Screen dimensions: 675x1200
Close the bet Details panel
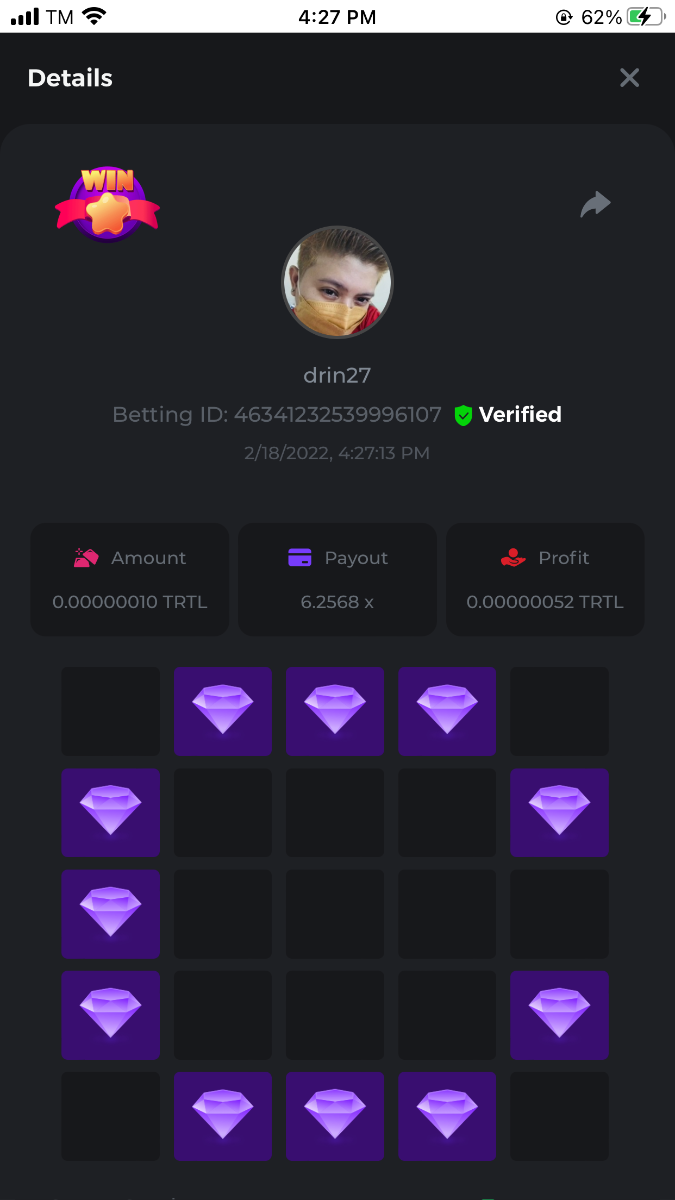tap(629, 78)
